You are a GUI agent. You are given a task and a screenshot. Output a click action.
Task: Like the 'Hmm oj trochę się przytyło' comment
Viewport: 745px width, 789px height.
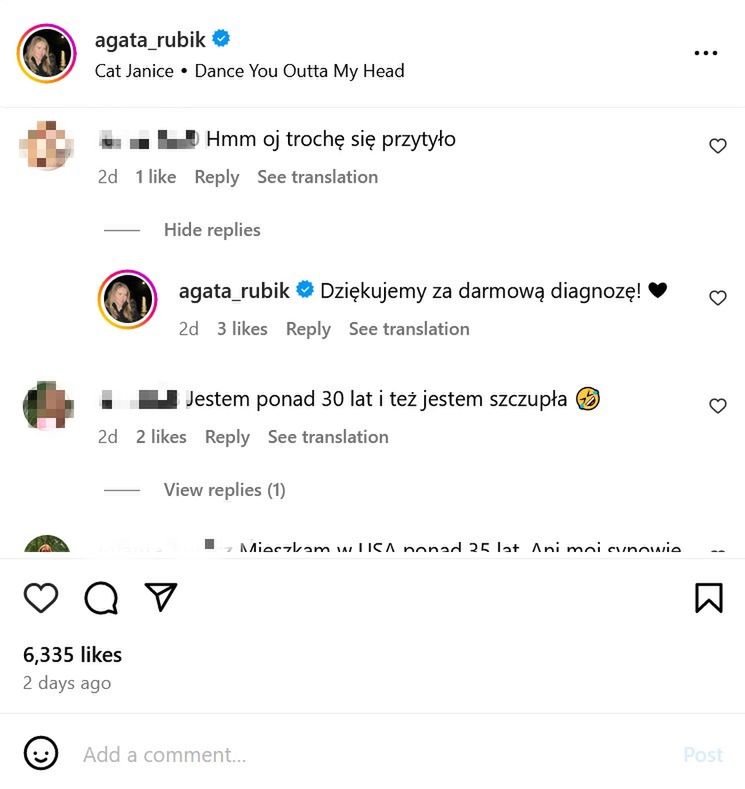point(717,146)
